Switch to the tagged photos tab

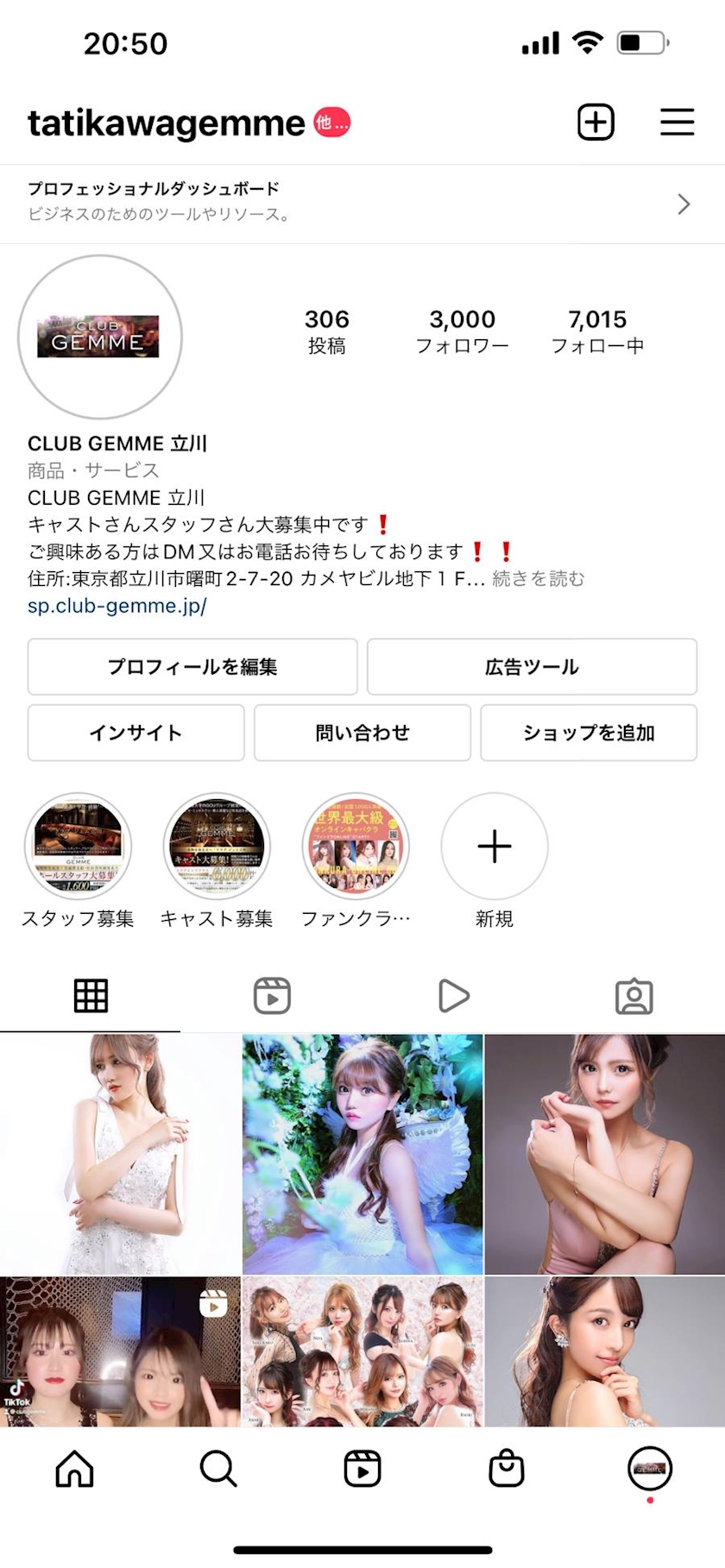pos(634,996)
